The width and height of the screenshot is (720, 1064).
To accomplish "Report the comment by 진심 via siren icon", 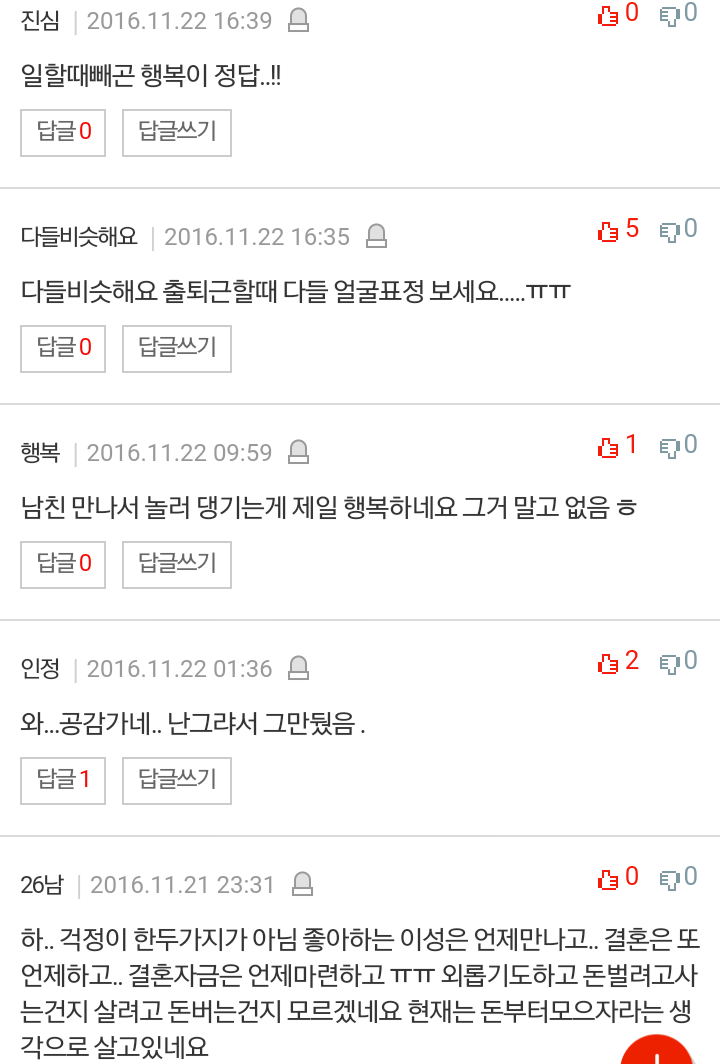I will 298,20.
